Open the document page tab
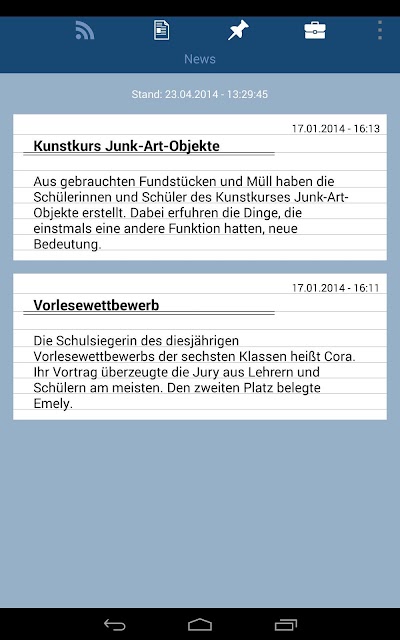 coord(162,31)
